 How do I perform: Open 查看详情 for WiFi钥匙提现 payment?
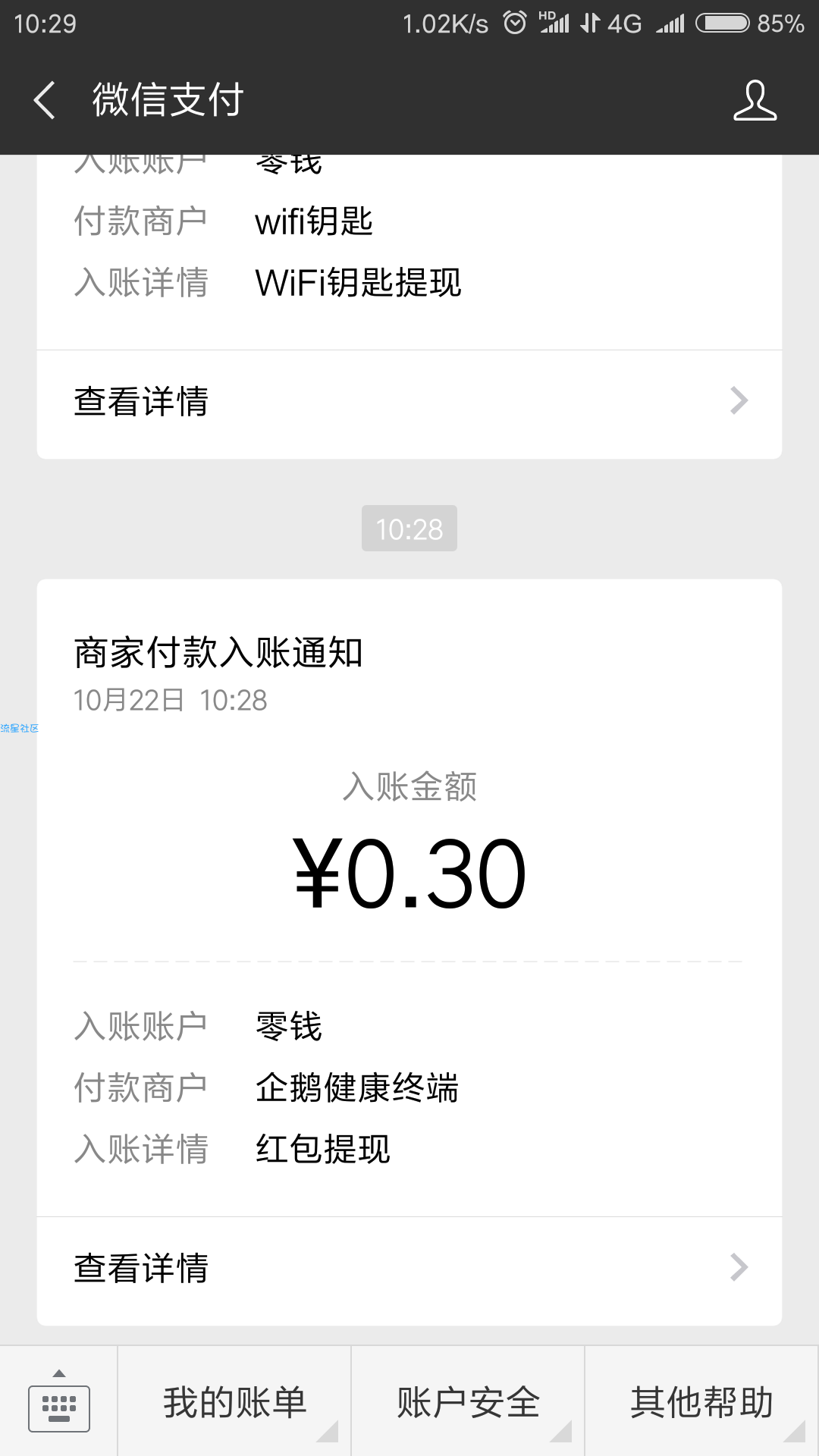(x=409, y=402)
